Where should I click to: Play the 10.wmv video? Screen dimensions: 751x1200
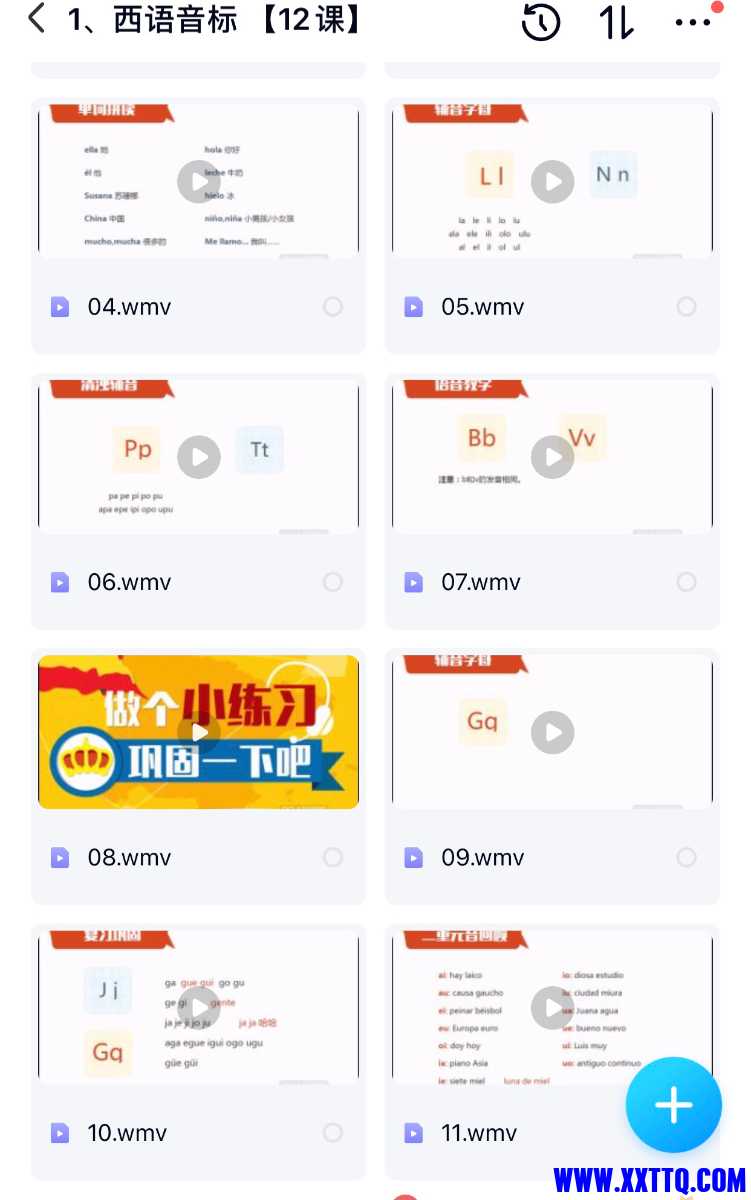click(198, 1008)
